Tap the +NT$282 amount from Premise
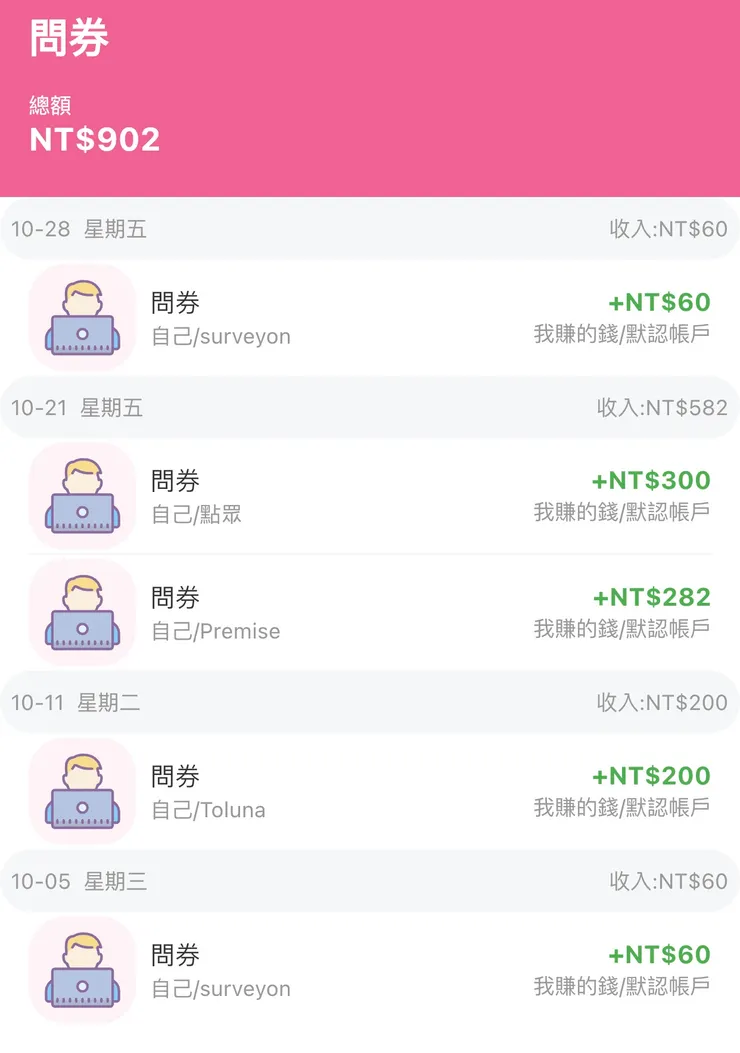Viewport: 740px width, 1053px height. pos(654,597)
